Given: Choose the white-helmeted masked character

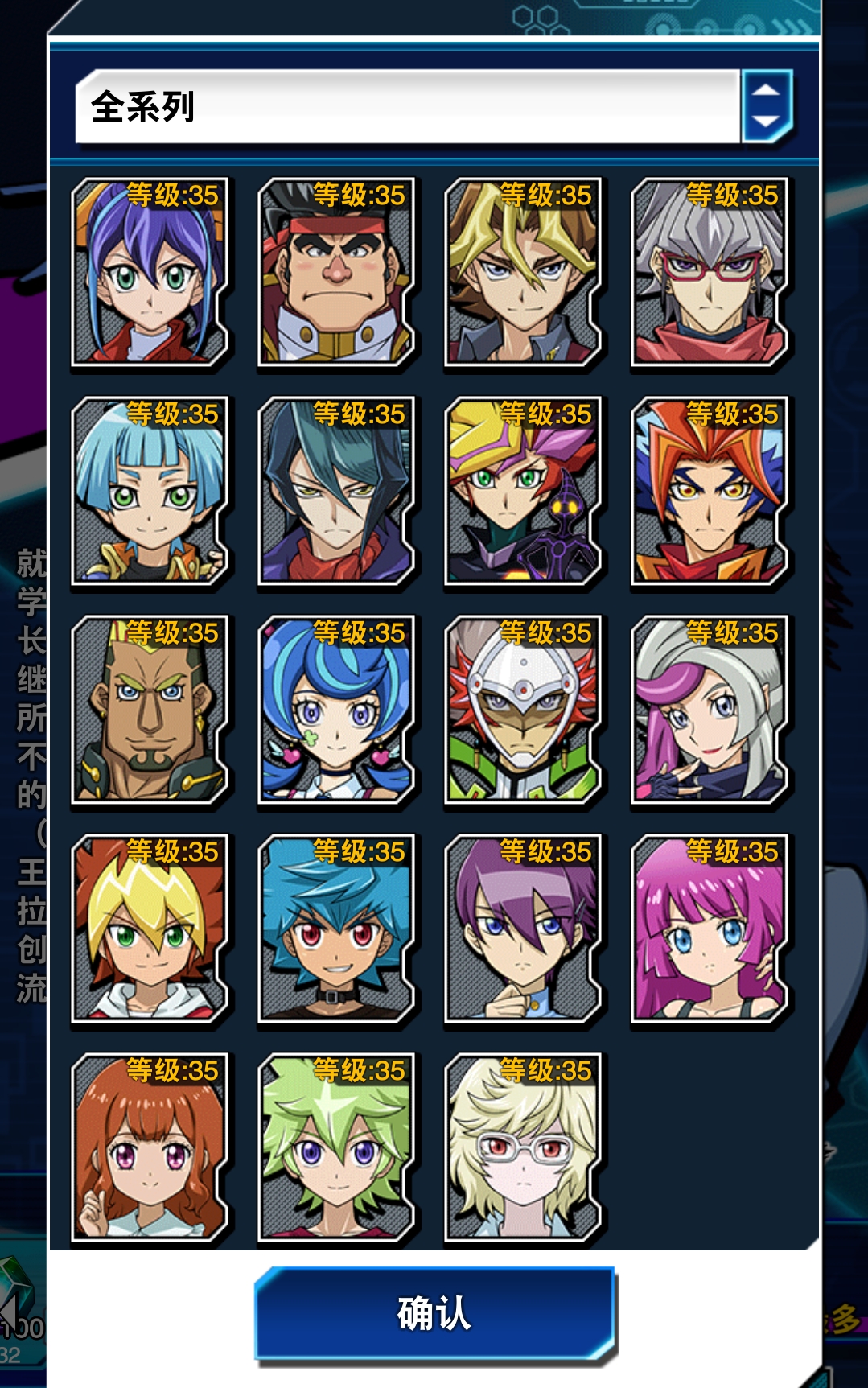Looking at the screenshot, I should [523, 710].
